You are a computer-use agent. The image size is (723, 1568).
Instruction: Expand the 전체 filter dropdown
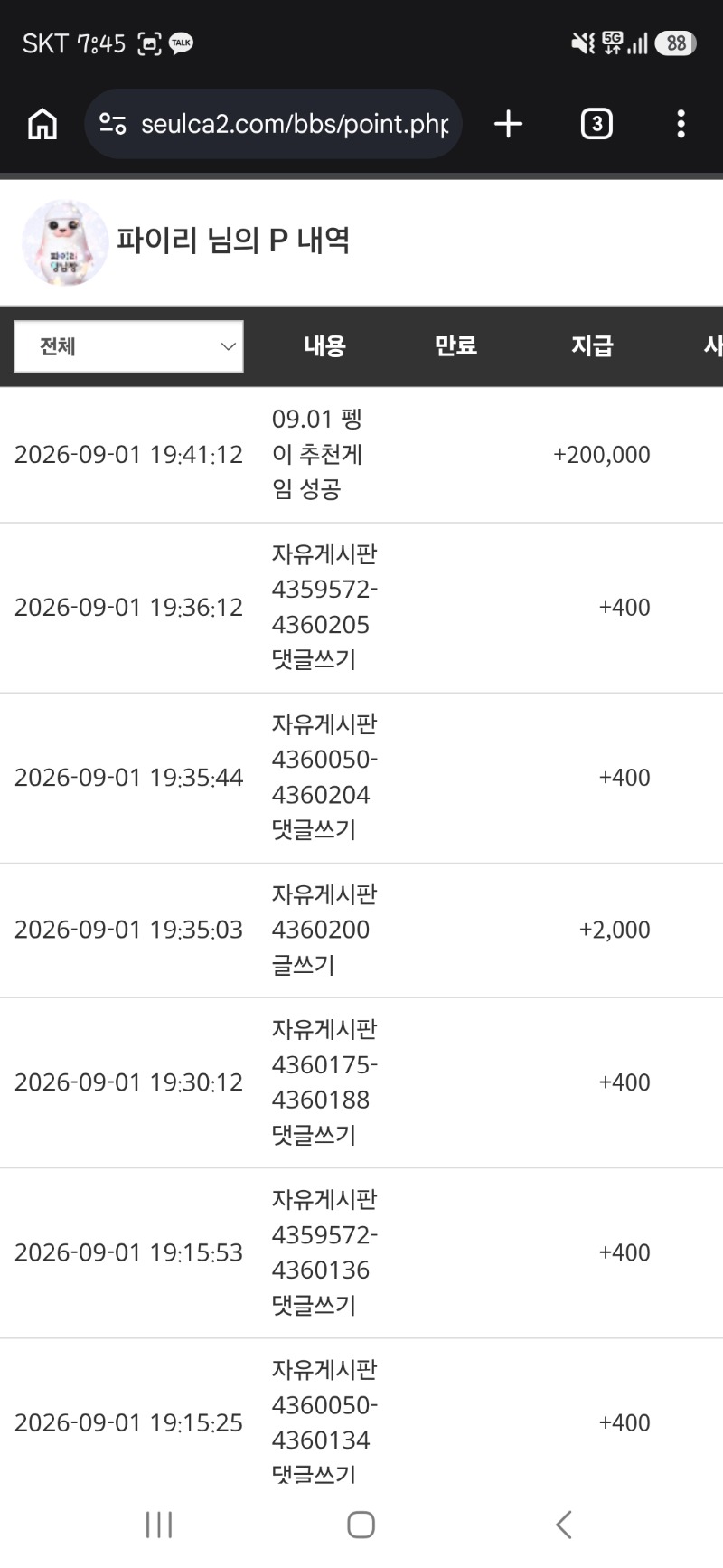(129, 346)
